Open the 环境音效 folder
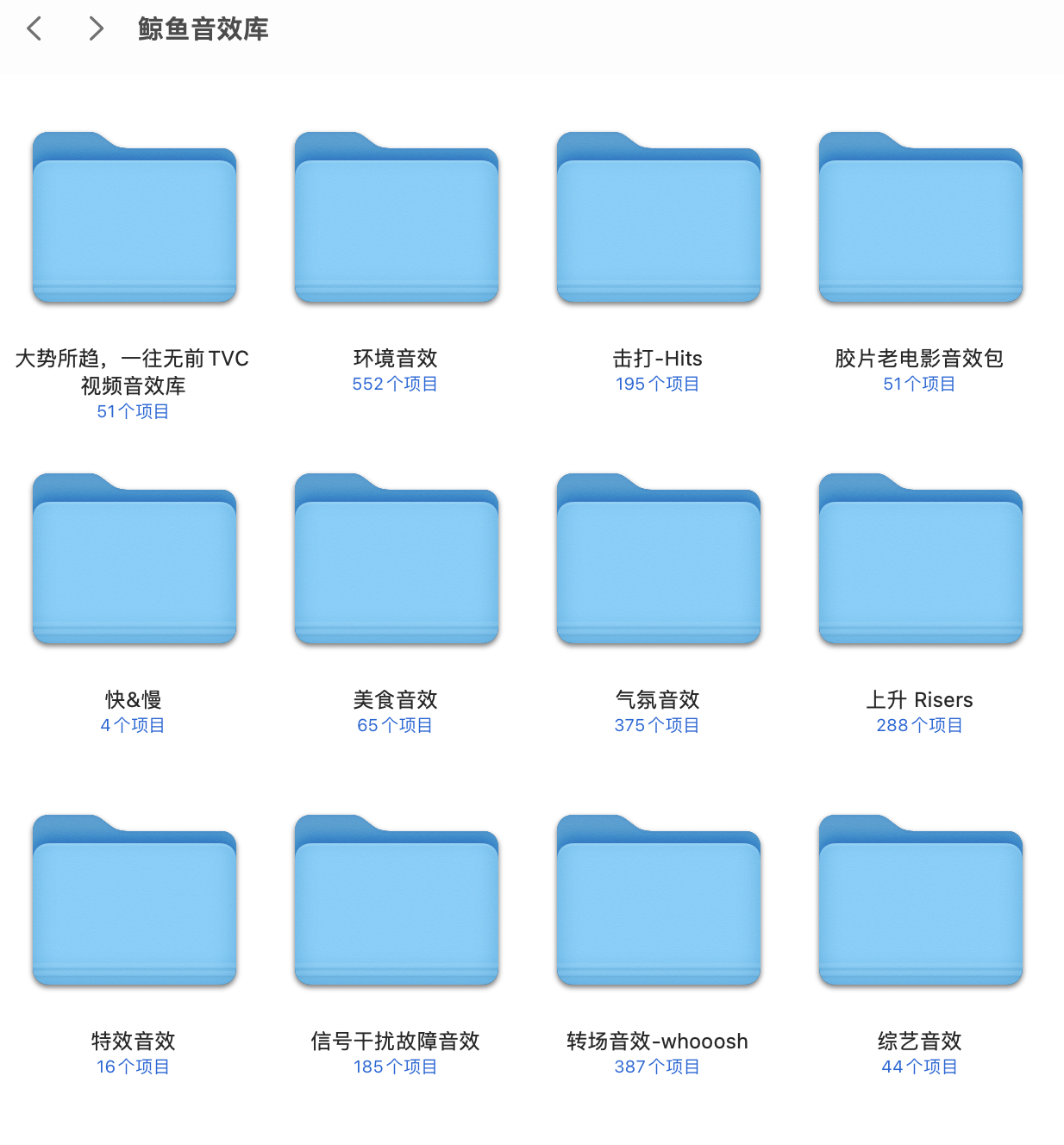The height and width of the screenshot is (1145, 1064). click(x=397, y=218)
